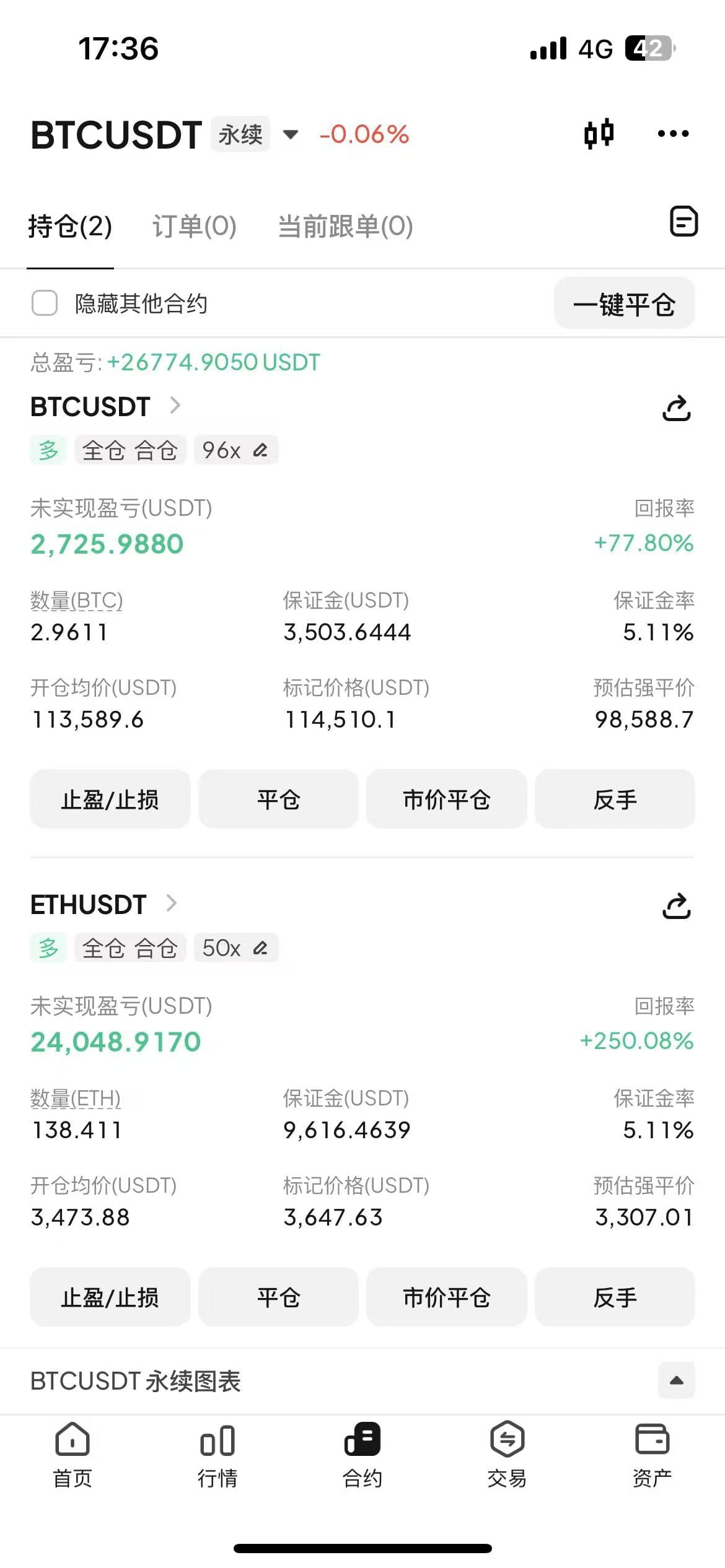Open the order history icon
Image resolution: width=725 pixels, height=1568 pixels.
(x=683, y=222)
